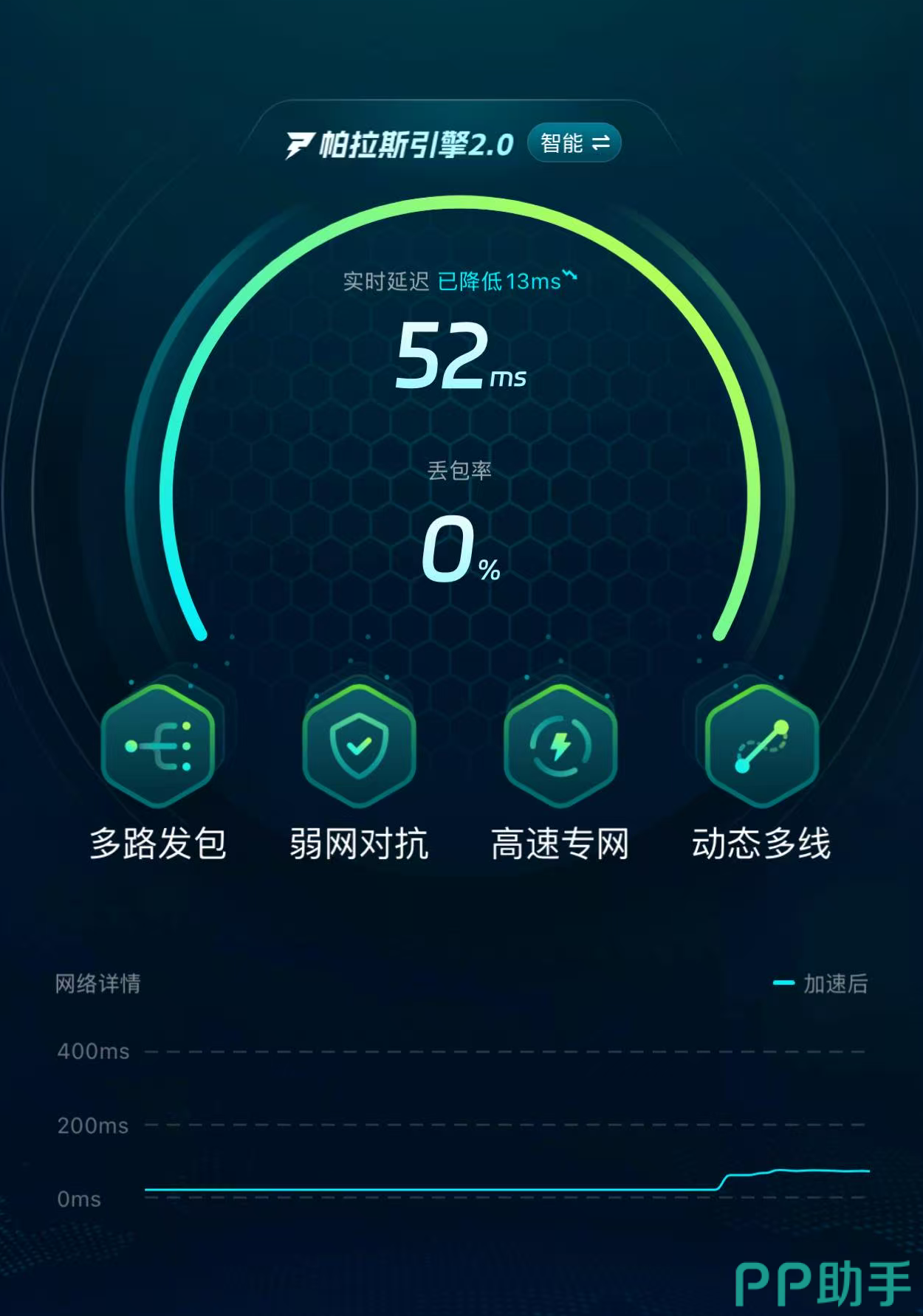Open the 弱网对抗 feature
923x1316 pixels.
click(x=359, y=745)
